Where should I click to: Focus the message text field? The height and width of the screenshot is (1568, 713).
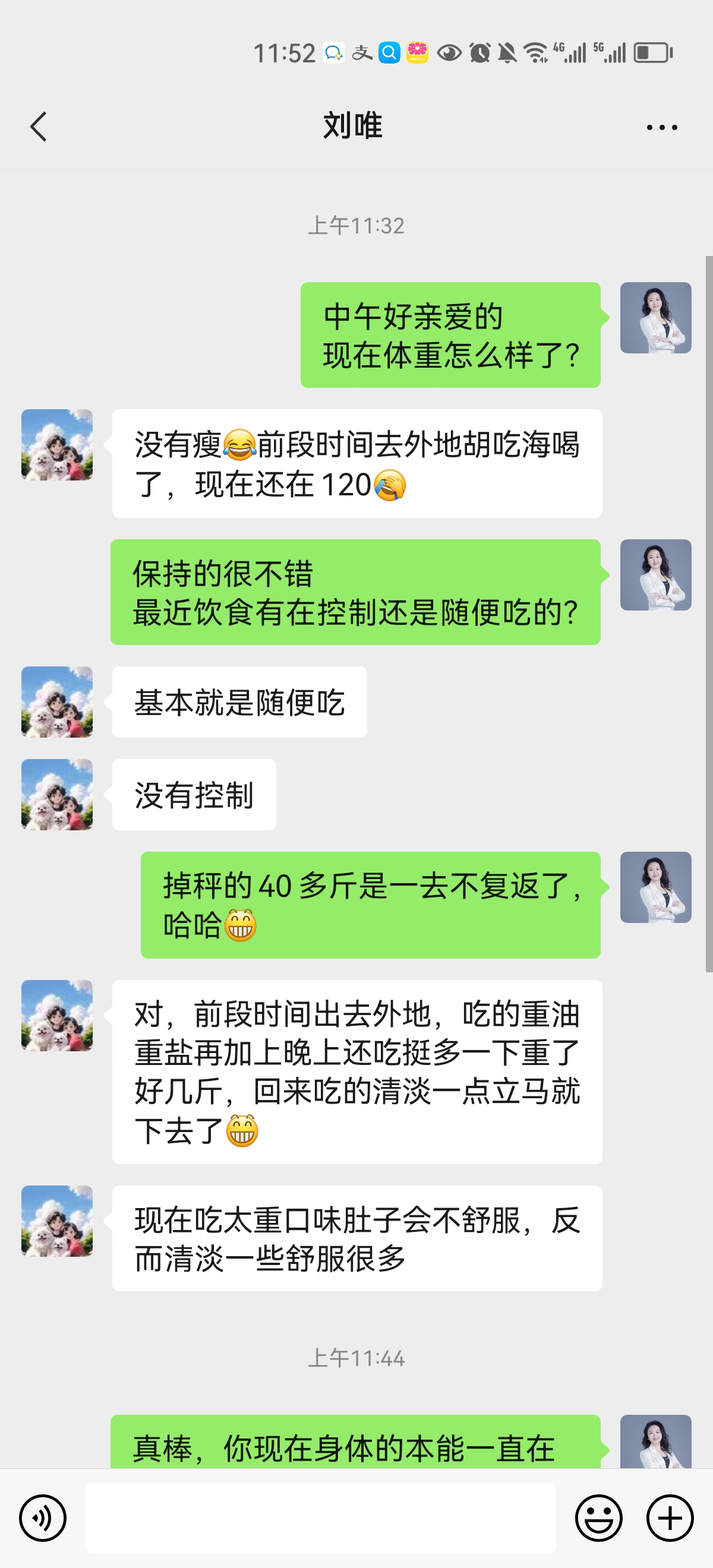[x=320, y=1518]
